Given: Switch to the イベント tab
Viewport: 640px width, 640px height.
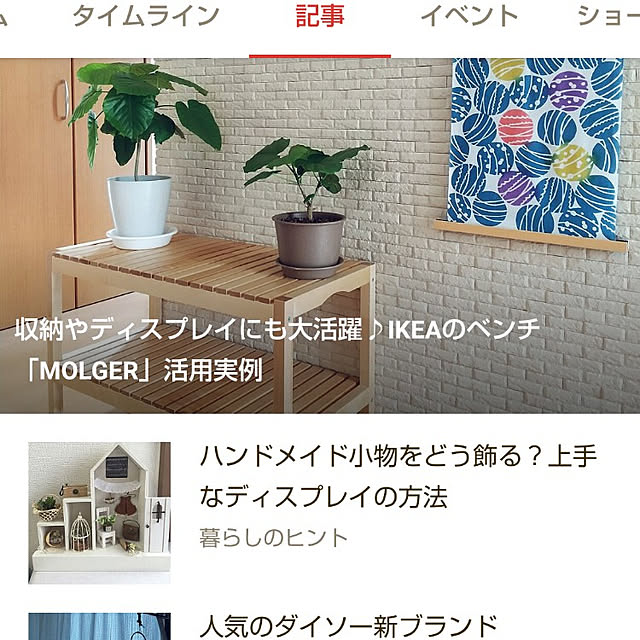Looking at the screenshot, I should pos(469,17).
